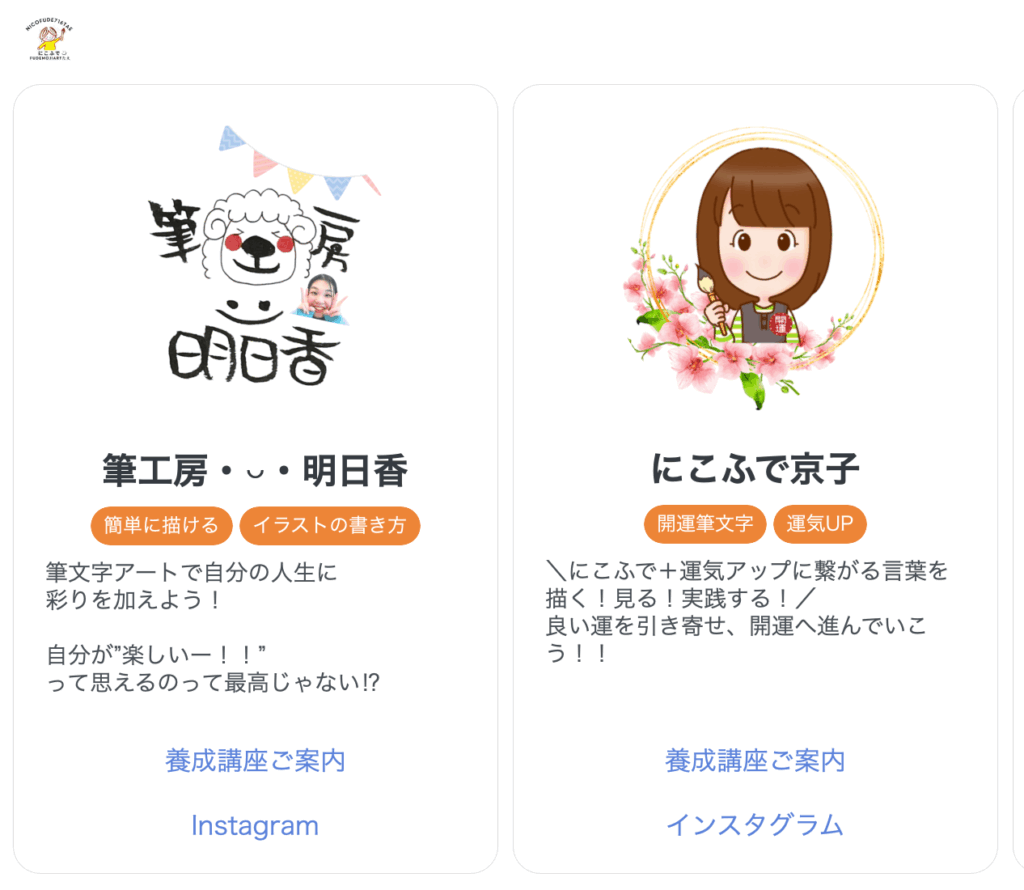Select the 簡単に描ける tag chip
Image resolution: width=1024 pixels, height=890 pixels.
[161, 525]
